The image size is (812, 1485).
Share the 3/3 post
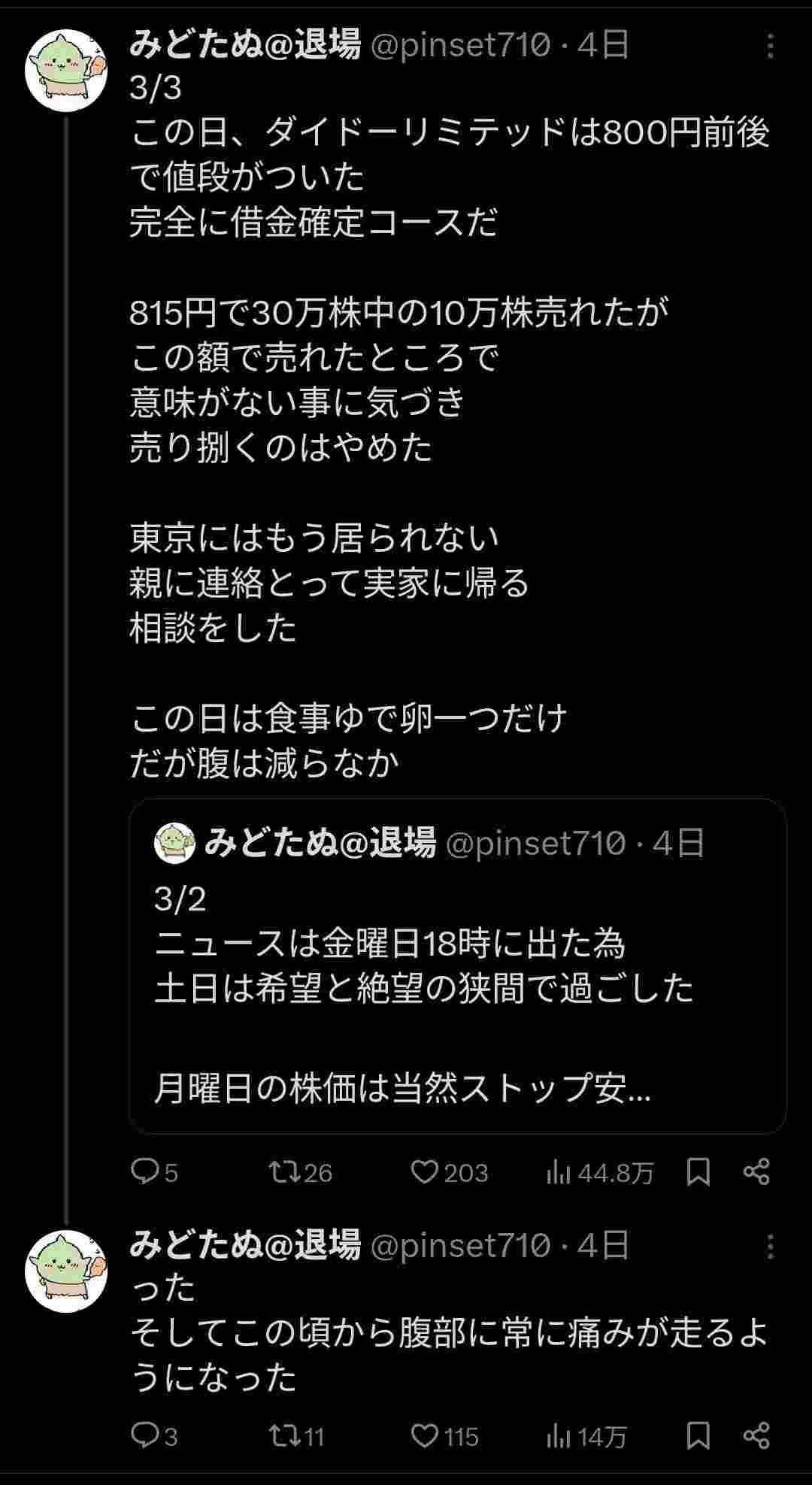pyautogui.click(x=756, y=1171)
